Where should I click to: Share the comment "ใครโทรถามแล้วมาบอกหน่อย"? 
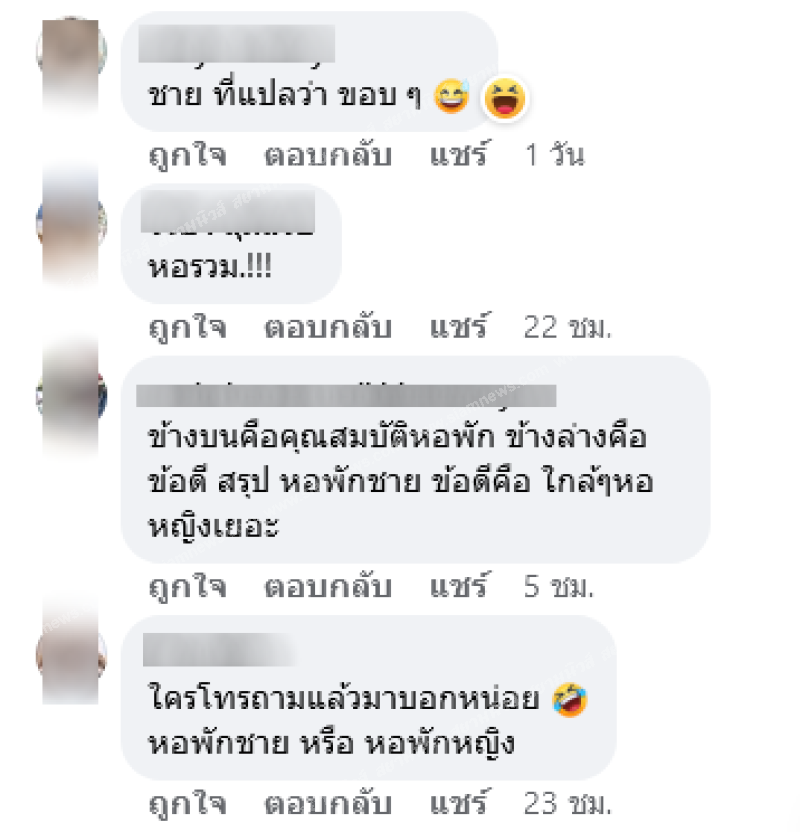[460, 804]
